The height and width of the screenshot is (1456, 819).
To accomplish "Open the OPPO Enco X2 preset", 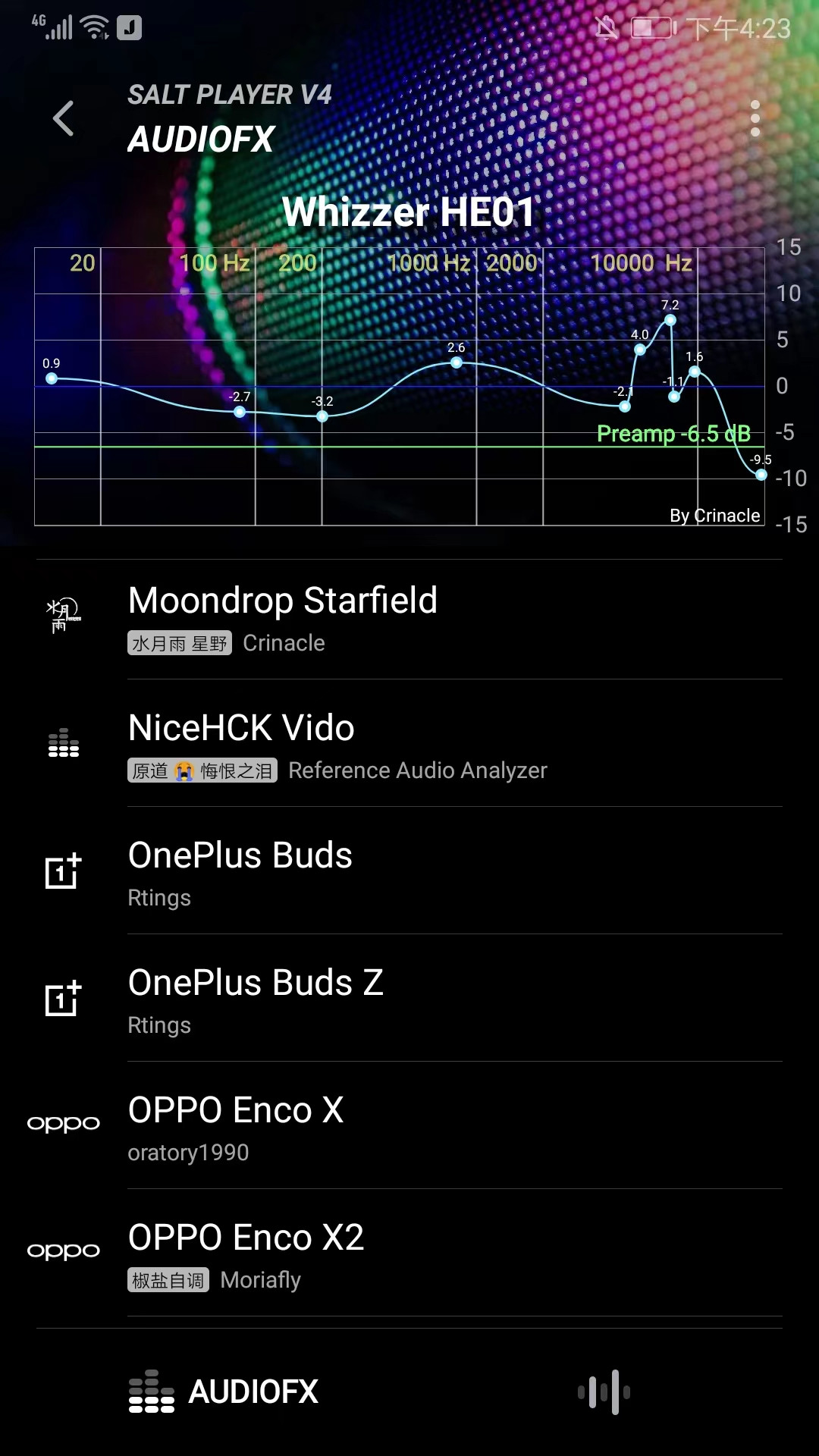I will [x=409, y=1255].
